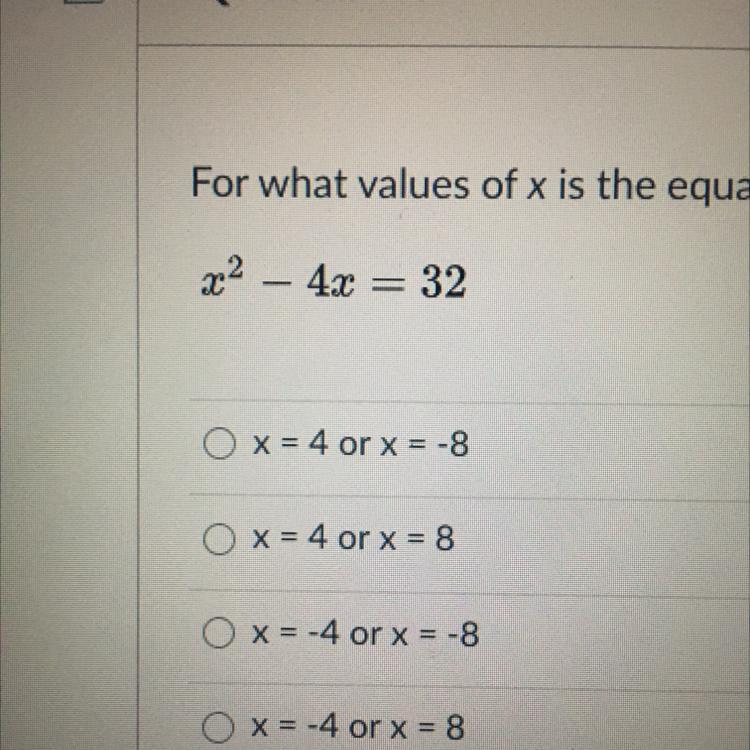This screenshot has width=750, height=750.
Task: Pick answer x = -4 or x = -8
Action: click(x=217, y=633)
